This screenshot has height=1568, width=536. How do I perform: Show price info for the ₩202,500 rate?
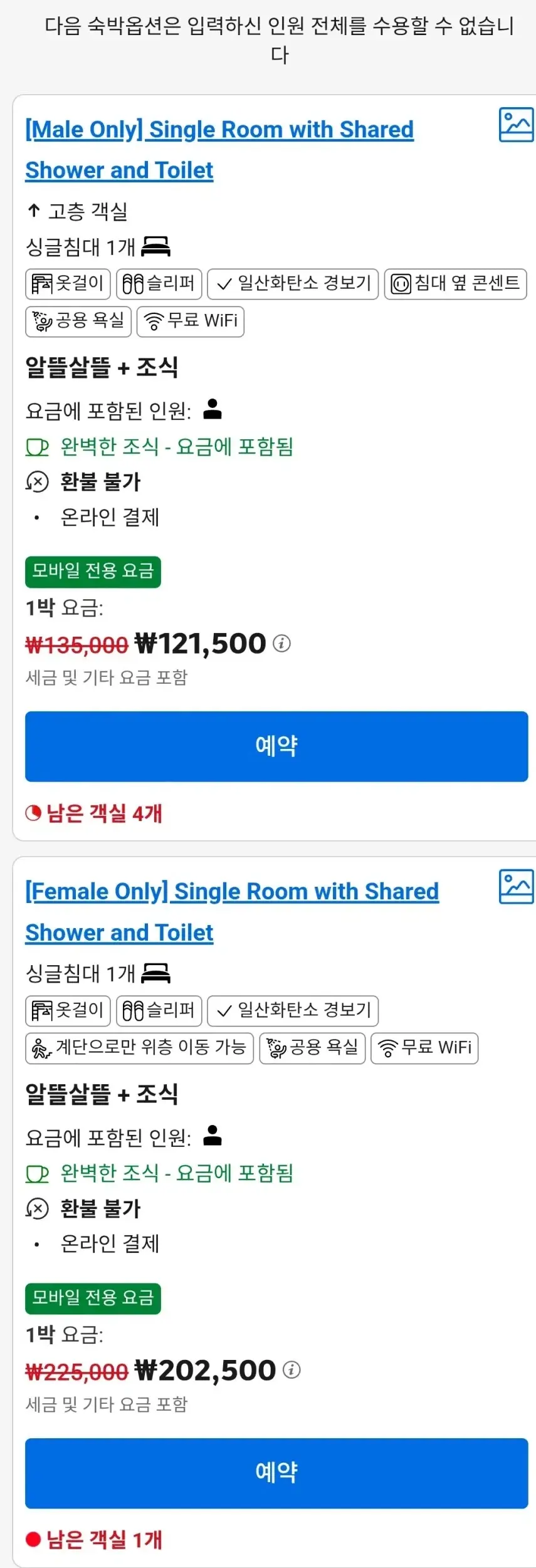coord(292,1370)
